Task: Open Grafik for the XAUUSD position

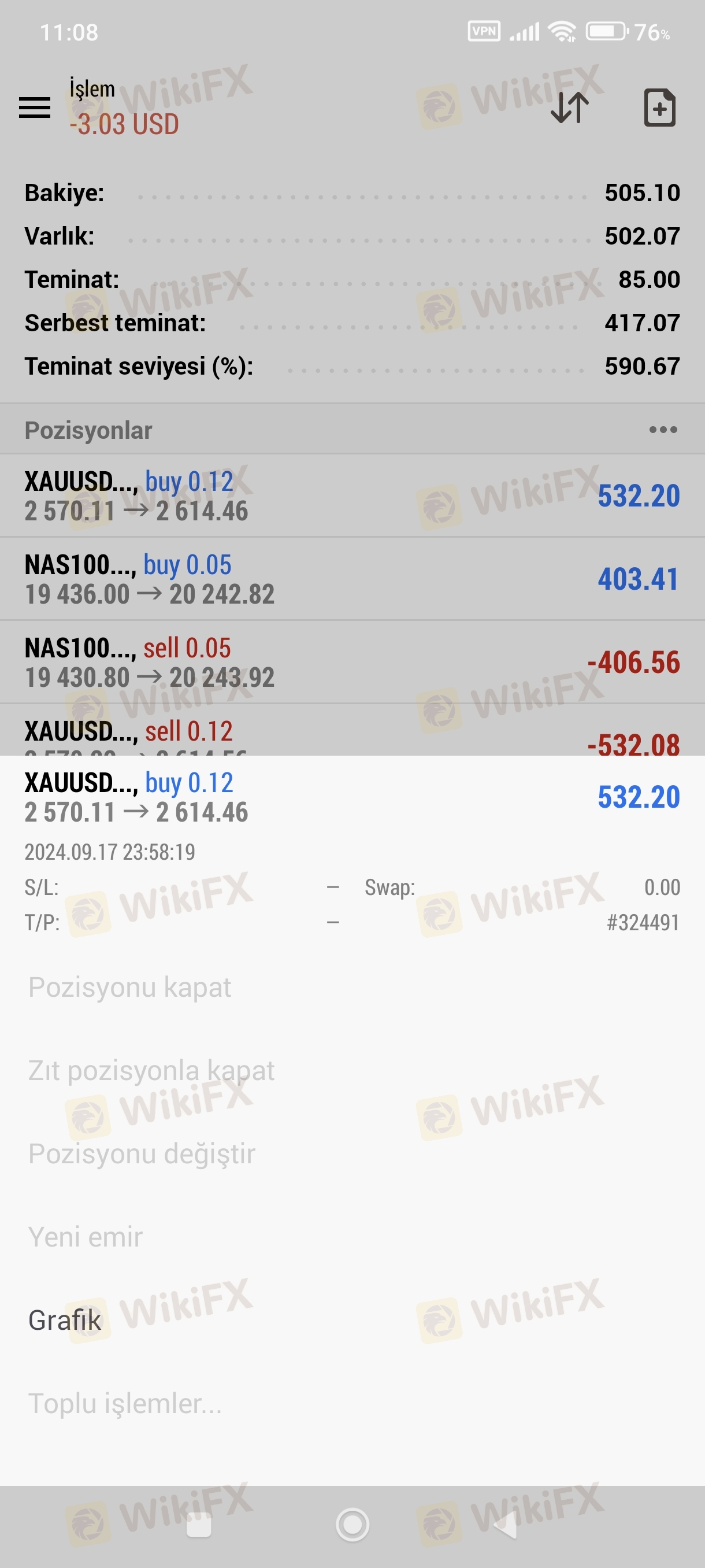Action: pos(65,1319)
